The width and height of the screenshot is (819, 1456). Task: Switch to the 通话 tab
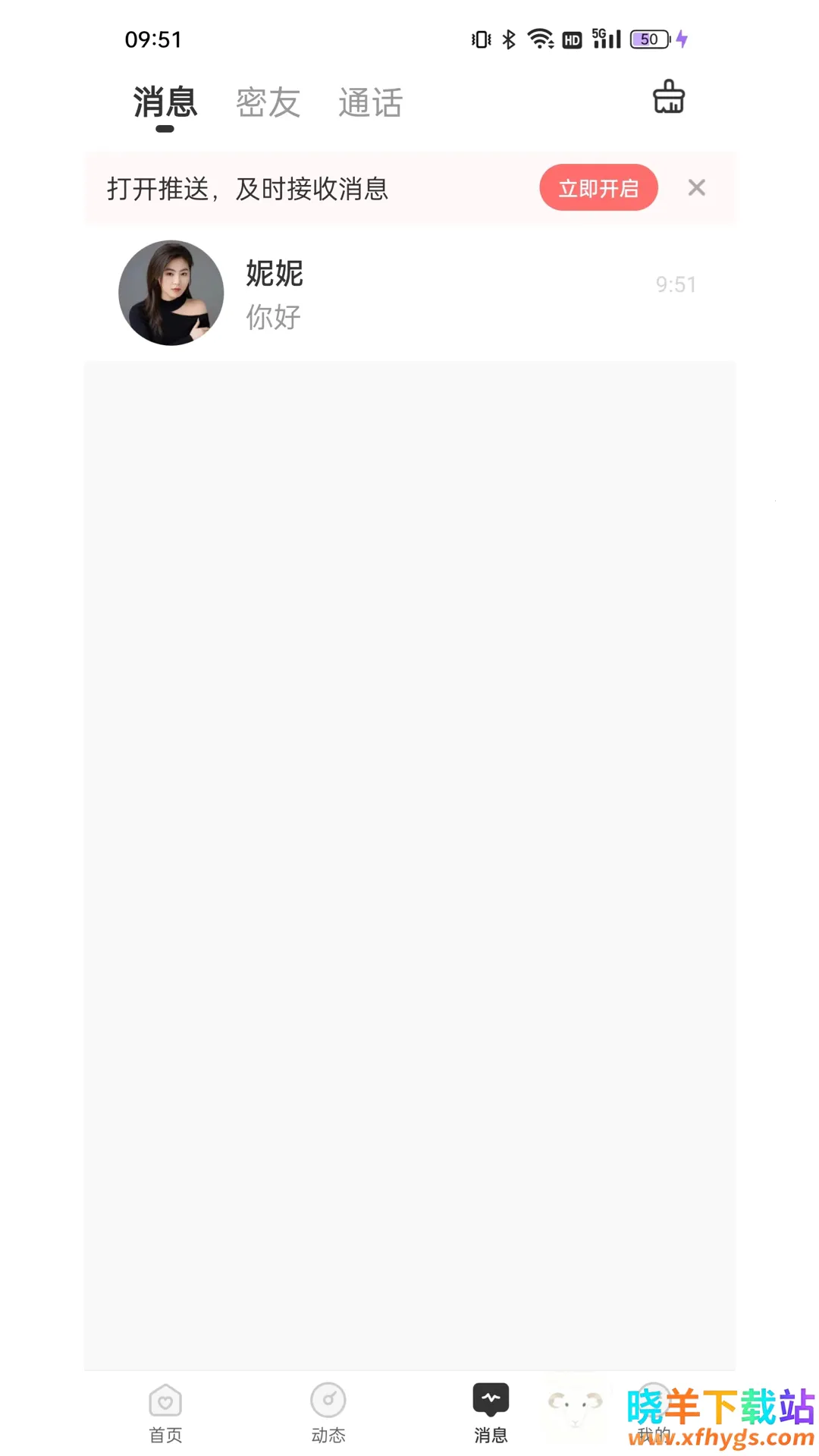370,103
